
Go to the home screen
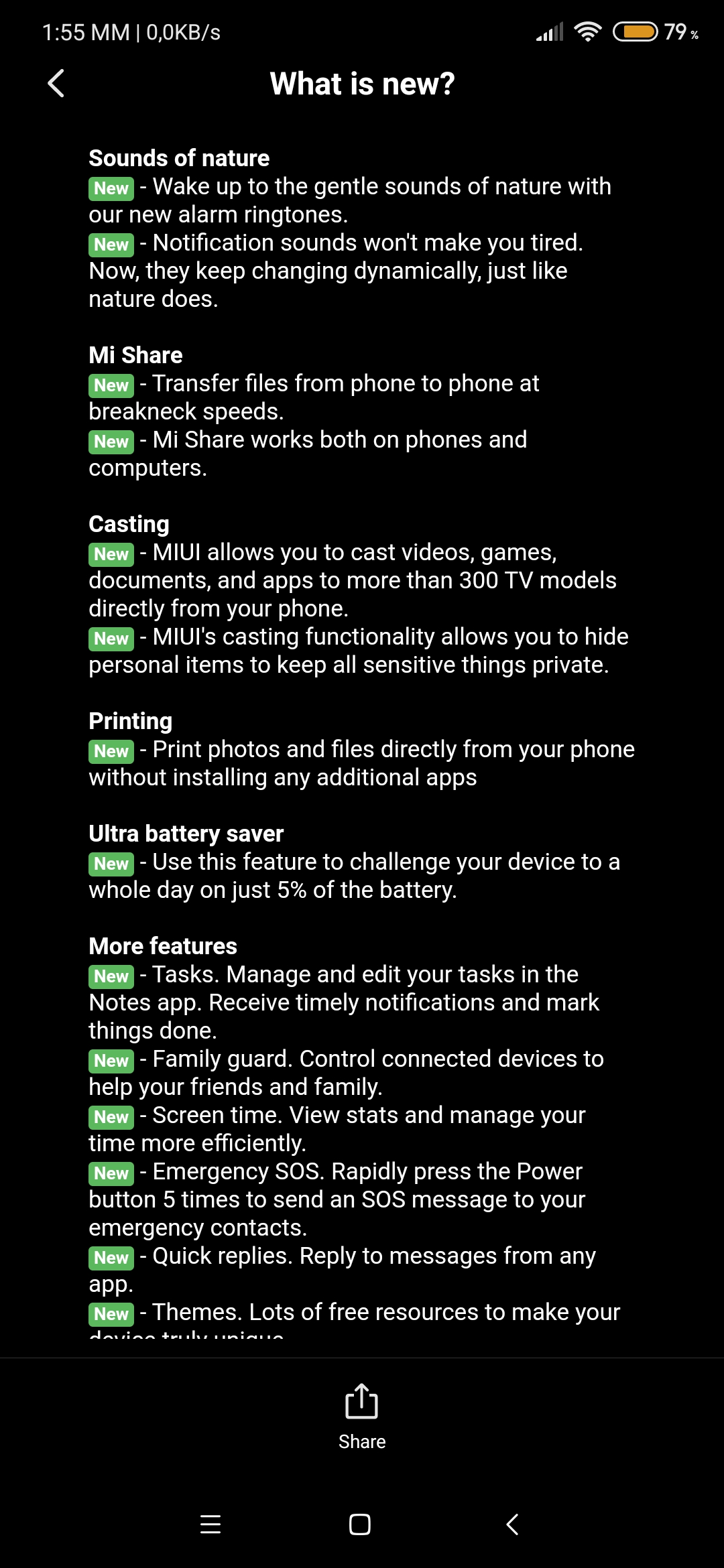[x=360, y=1524]
